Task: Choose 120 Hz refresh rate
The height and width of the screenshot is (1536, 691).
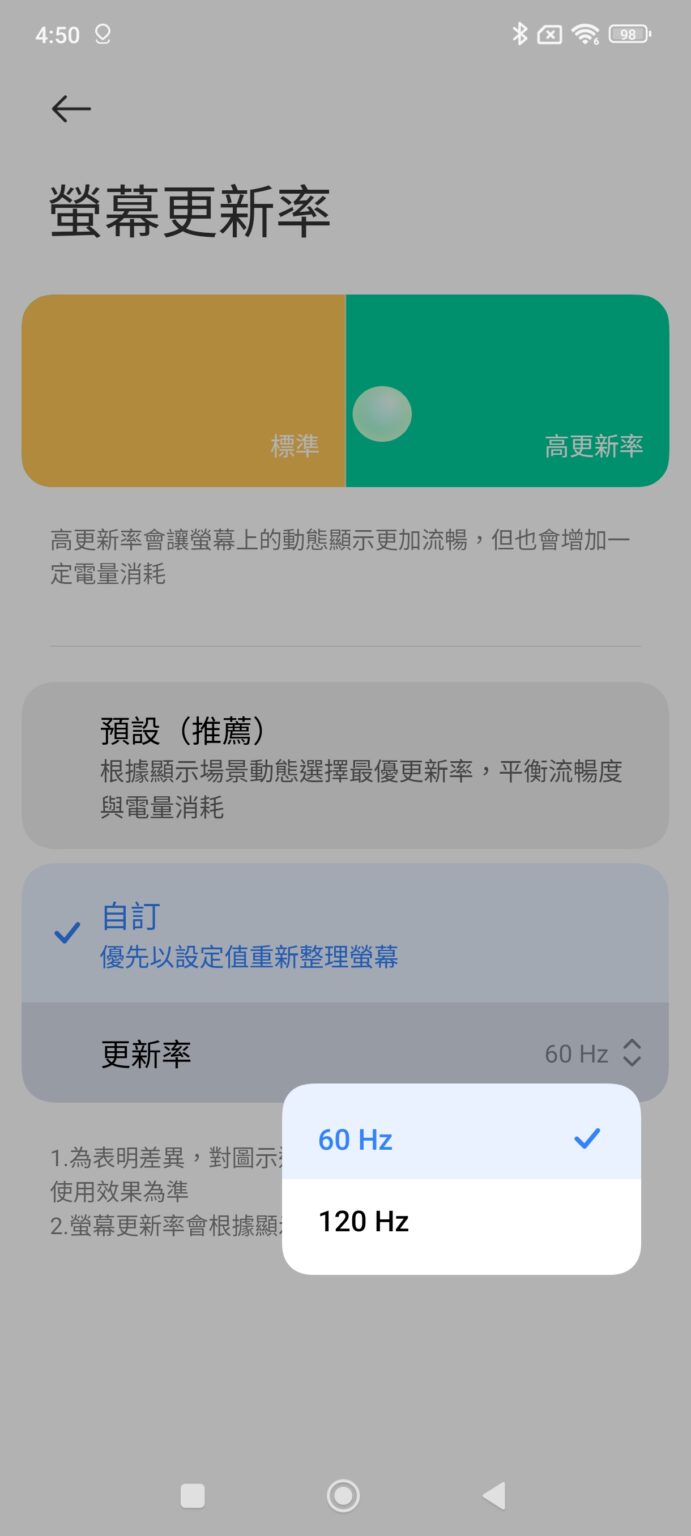Action: [x=460, y=1222]
